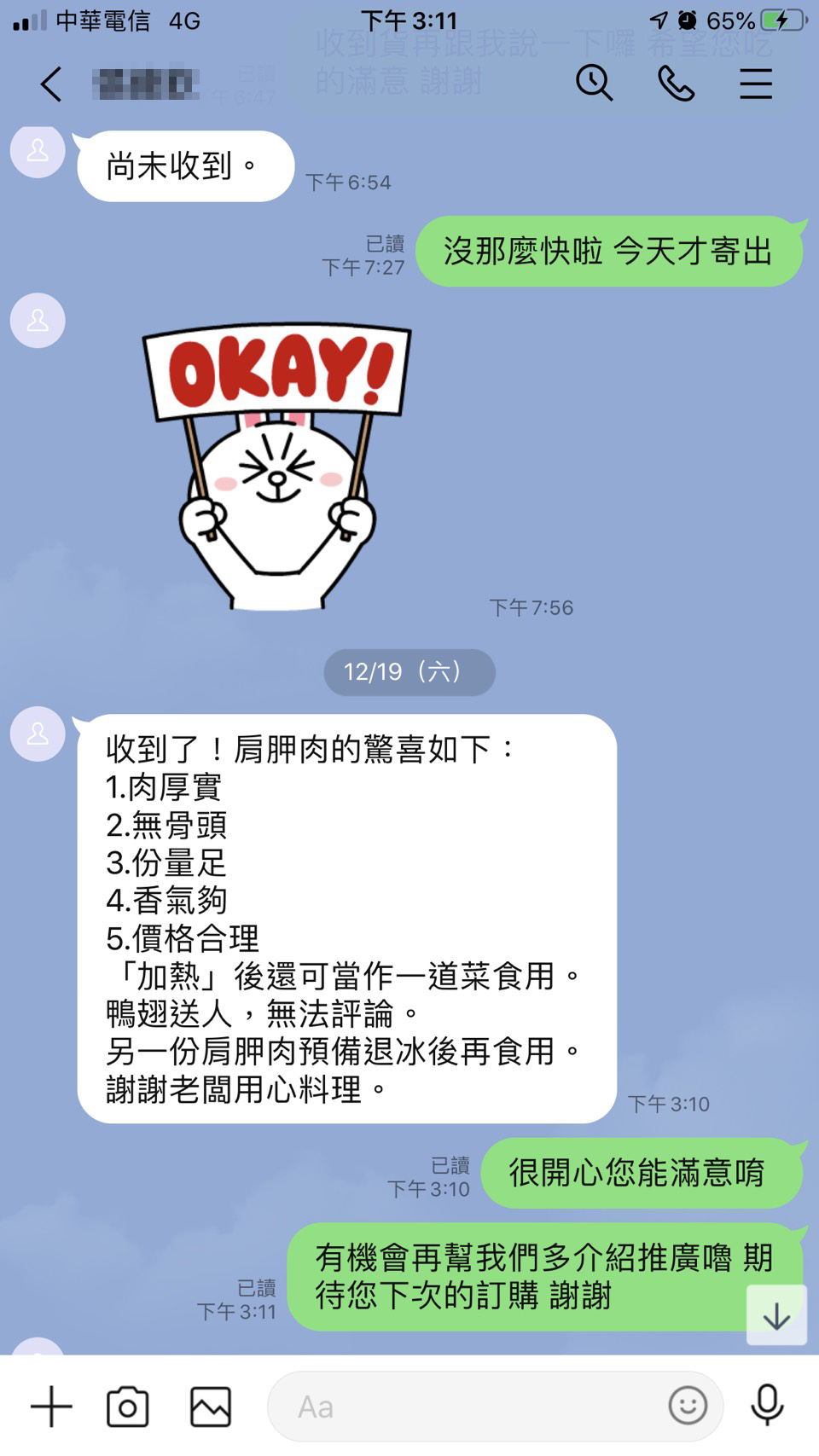This screenshot has height=1456, width=819.
Task: Open the photo gallery picker
Action: click(210, 1407)
